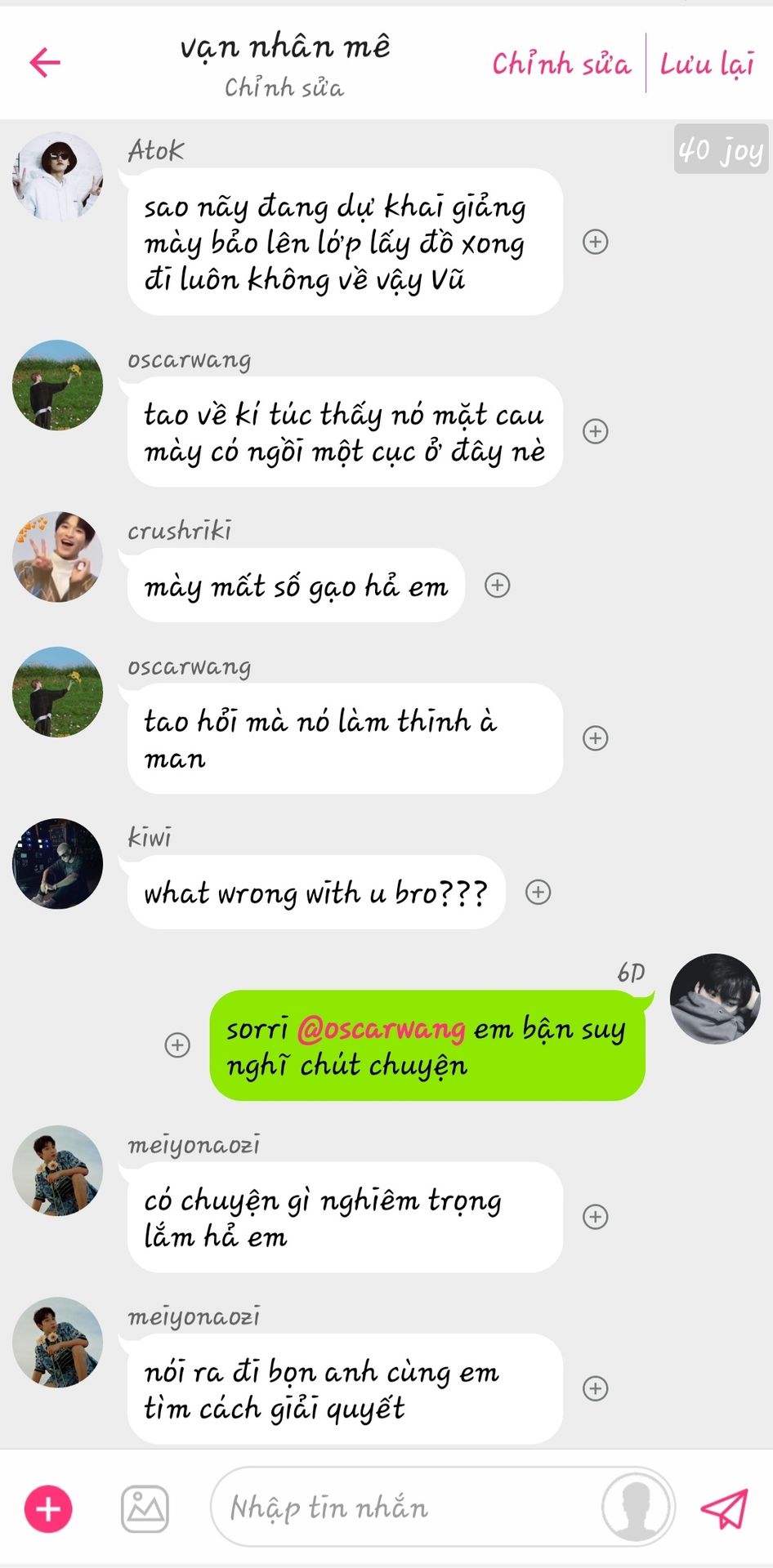This screenshot has height=1568, width=773.
Task: Tap crushriki's avatar
Action: click(x=58, y=557)
